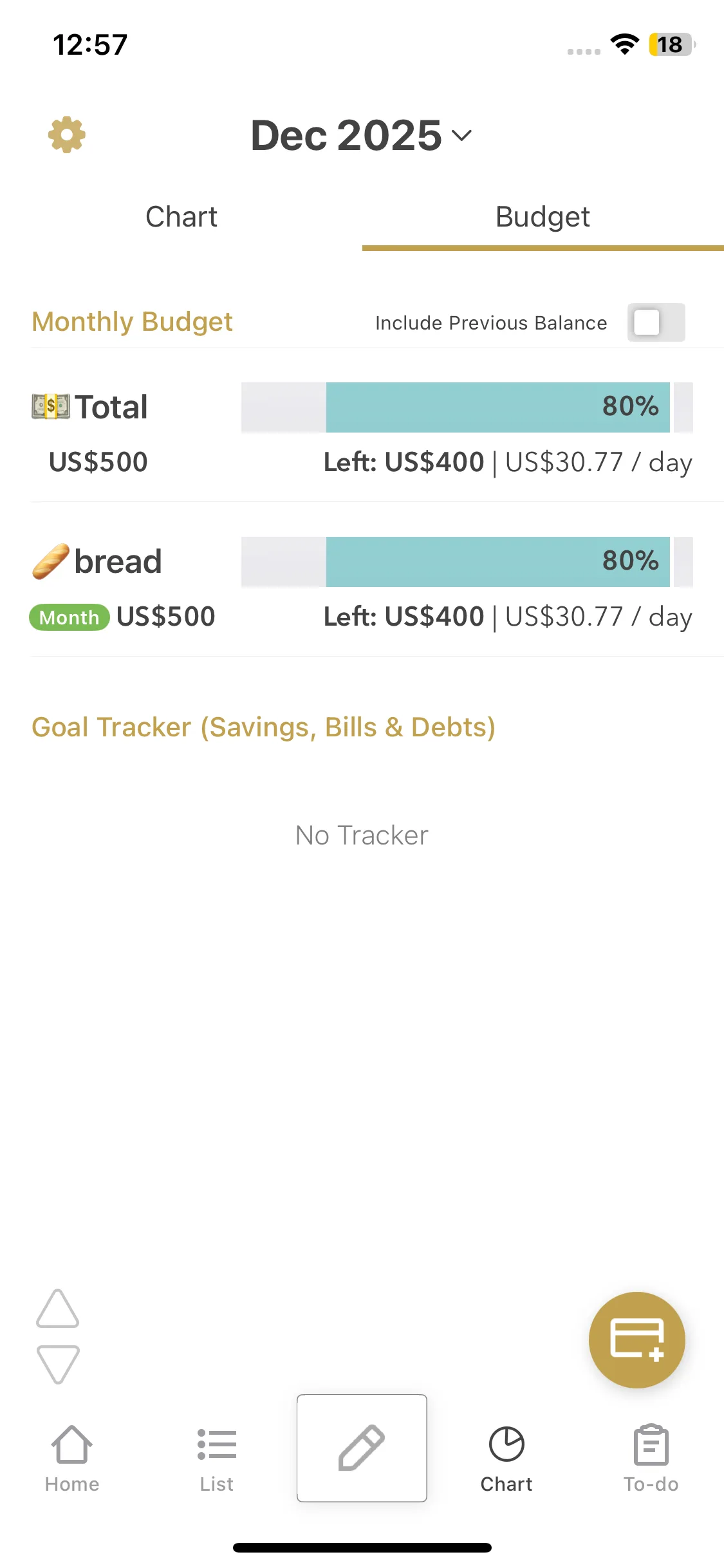
Task: Tap the up triangle arrow
Action: pos(58,1309)
